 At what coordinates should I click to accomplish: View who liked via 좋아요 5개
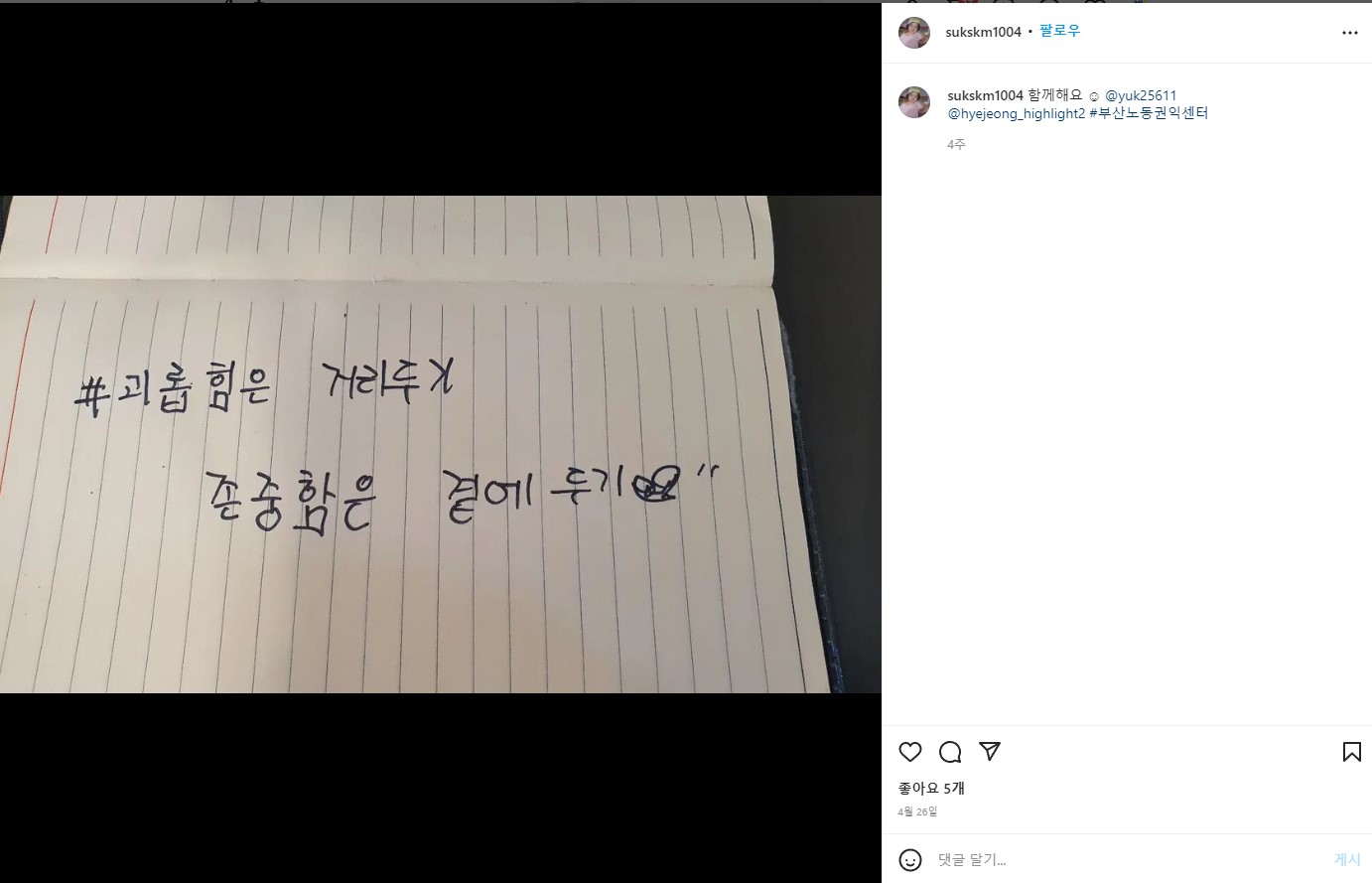pyautogui.click(x=931, y=788)
